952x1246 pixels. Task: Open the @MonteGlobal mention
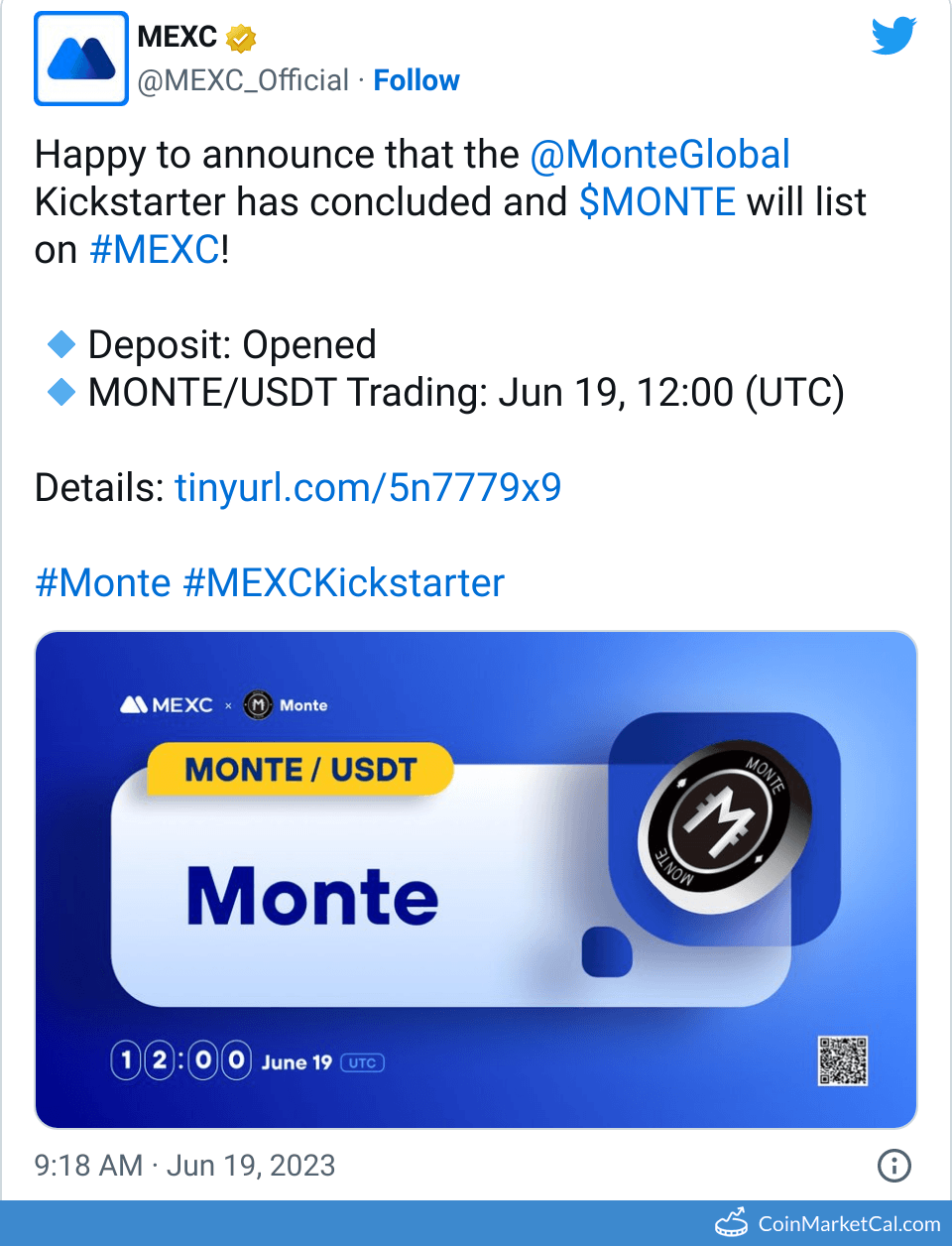[x=659, y=155]
